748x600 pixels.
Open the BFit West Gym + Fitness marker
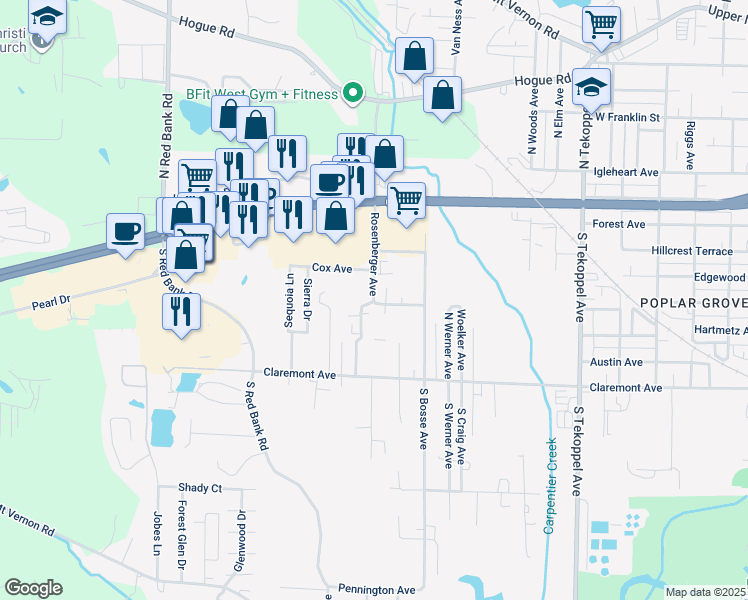click(352, 94)
